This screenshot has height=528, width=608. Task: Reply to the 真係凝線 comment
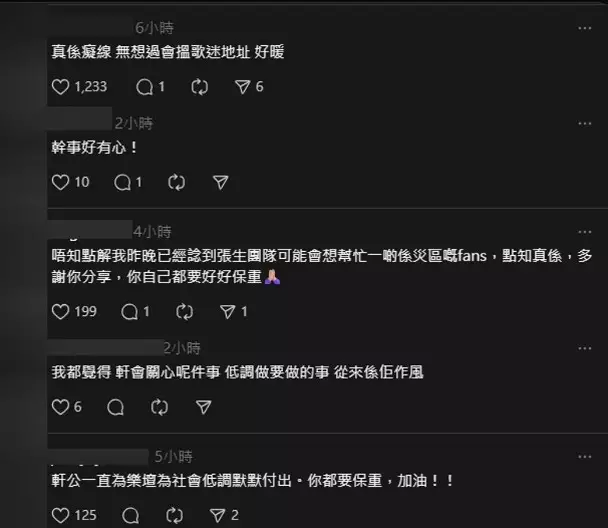coord(143,87)
